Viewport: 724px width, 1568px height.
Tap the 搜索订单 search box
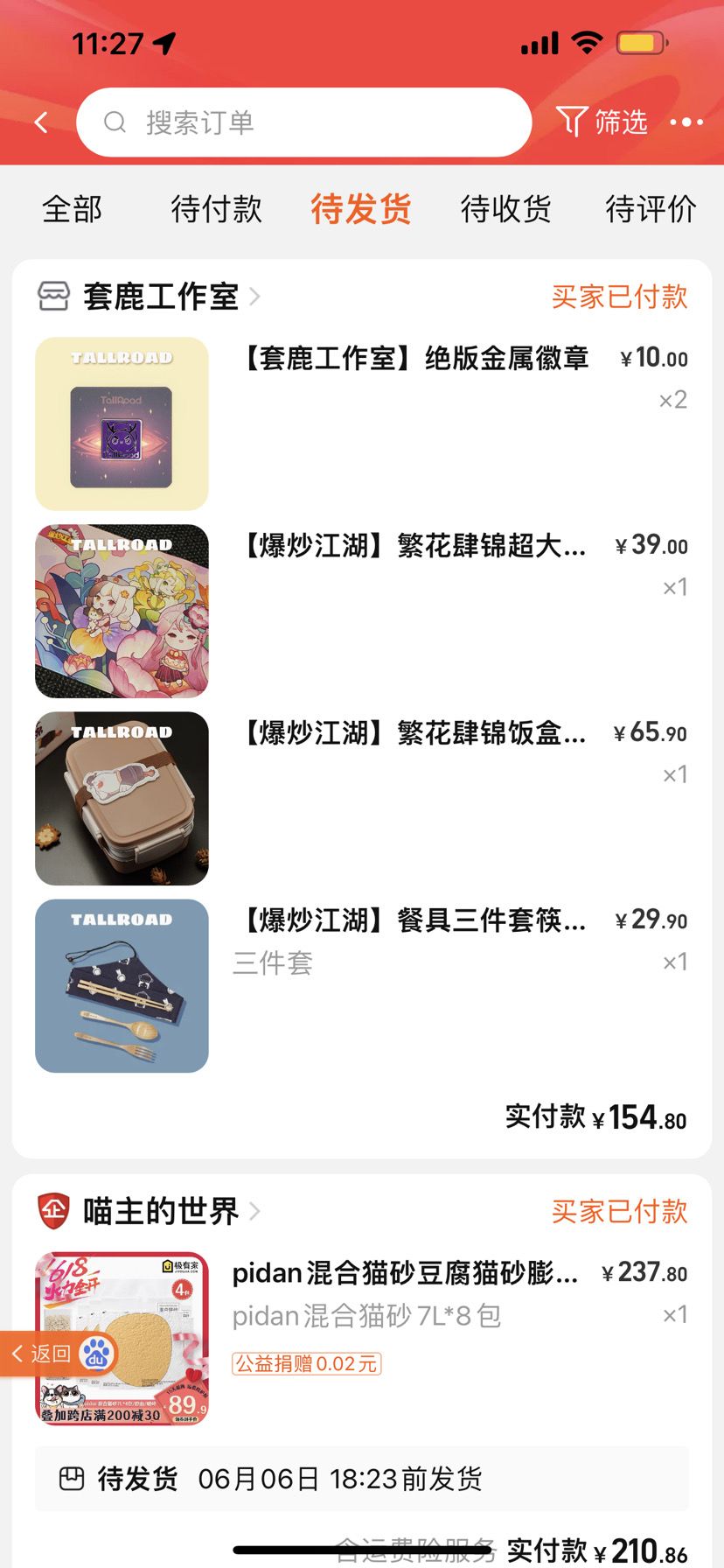tap(303, 122)
